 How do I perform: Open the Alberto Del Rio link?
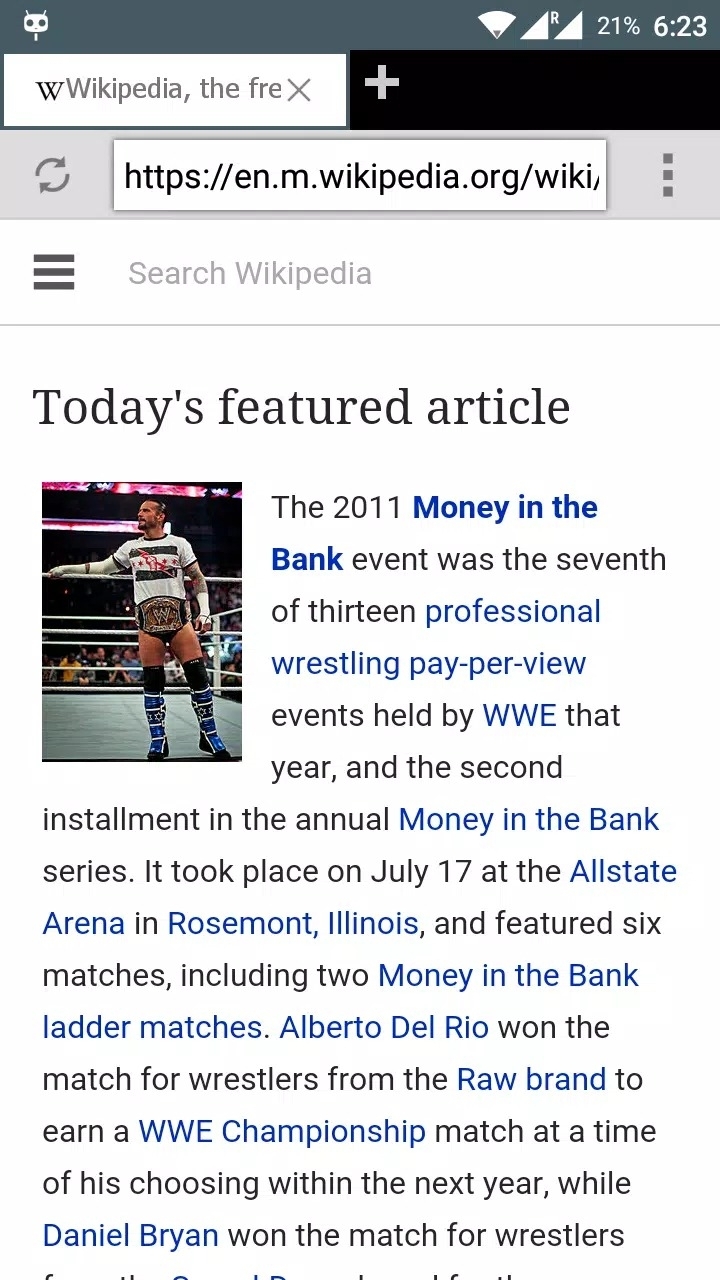click(384, 1028)
